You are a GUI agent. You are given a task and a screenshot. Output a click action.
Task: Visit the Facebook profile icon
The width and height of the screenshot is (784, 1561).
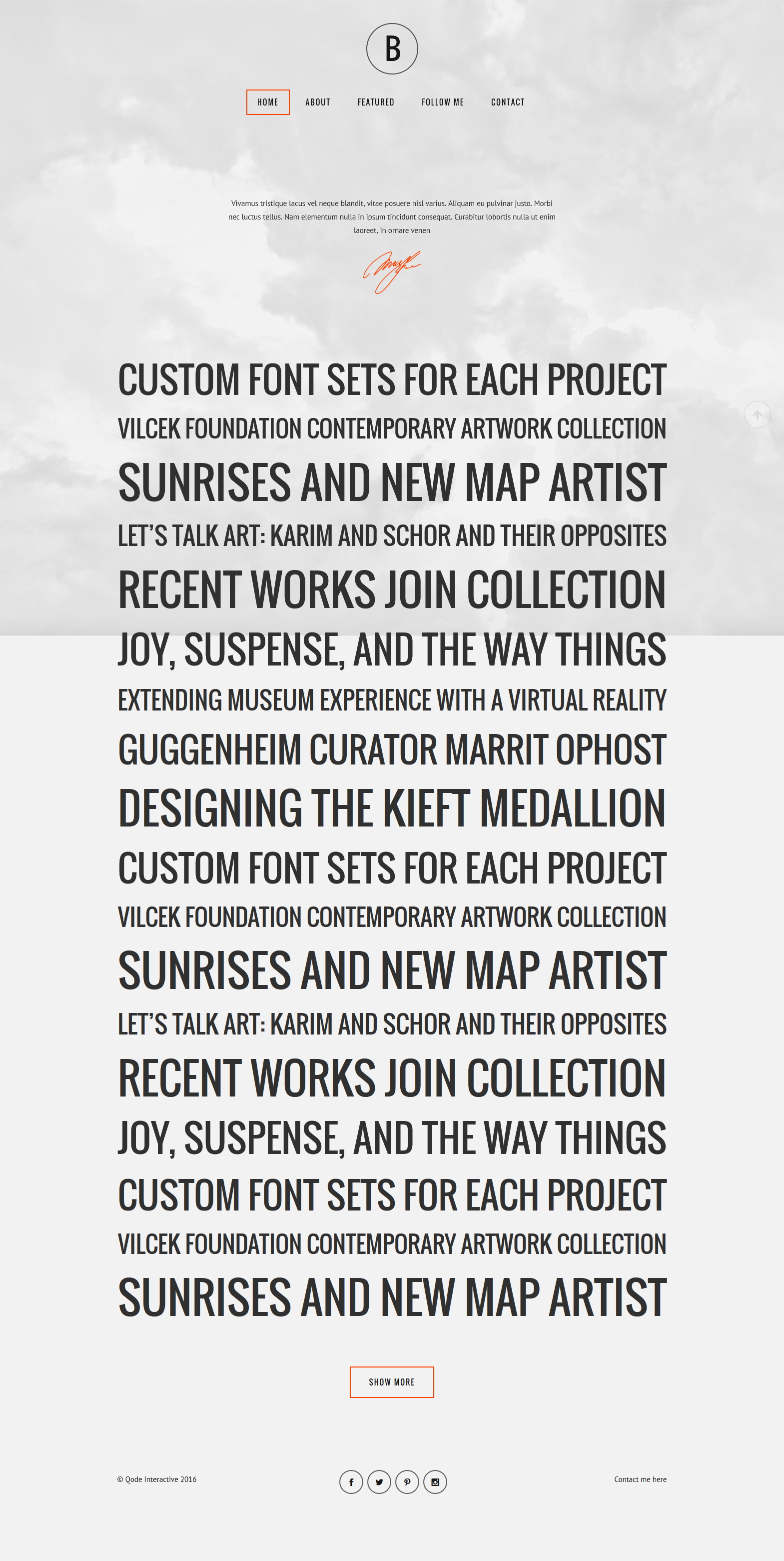(x=351, y=1482)
